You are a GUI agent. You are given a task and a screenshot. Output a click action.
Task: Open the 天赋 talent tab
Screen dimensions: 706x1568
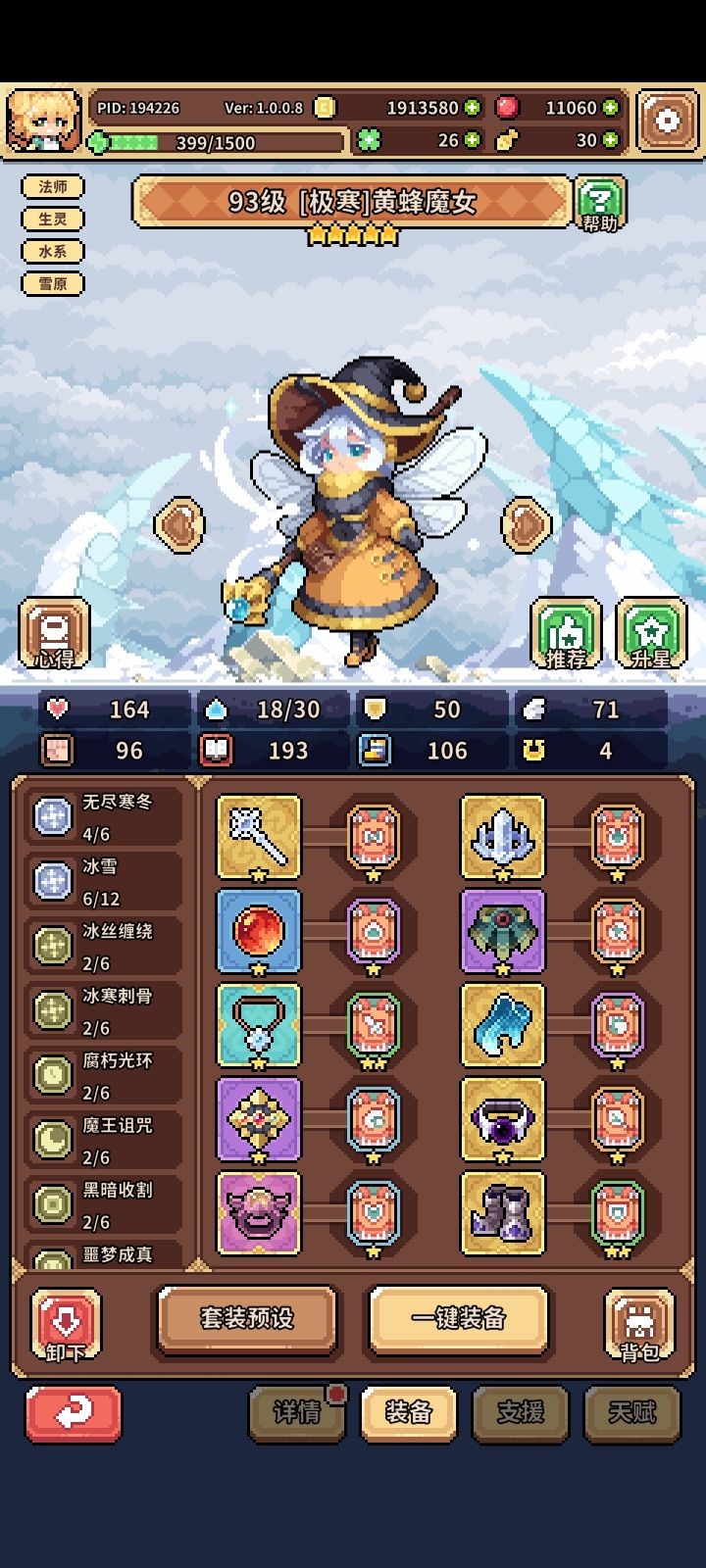point(631,1415)
